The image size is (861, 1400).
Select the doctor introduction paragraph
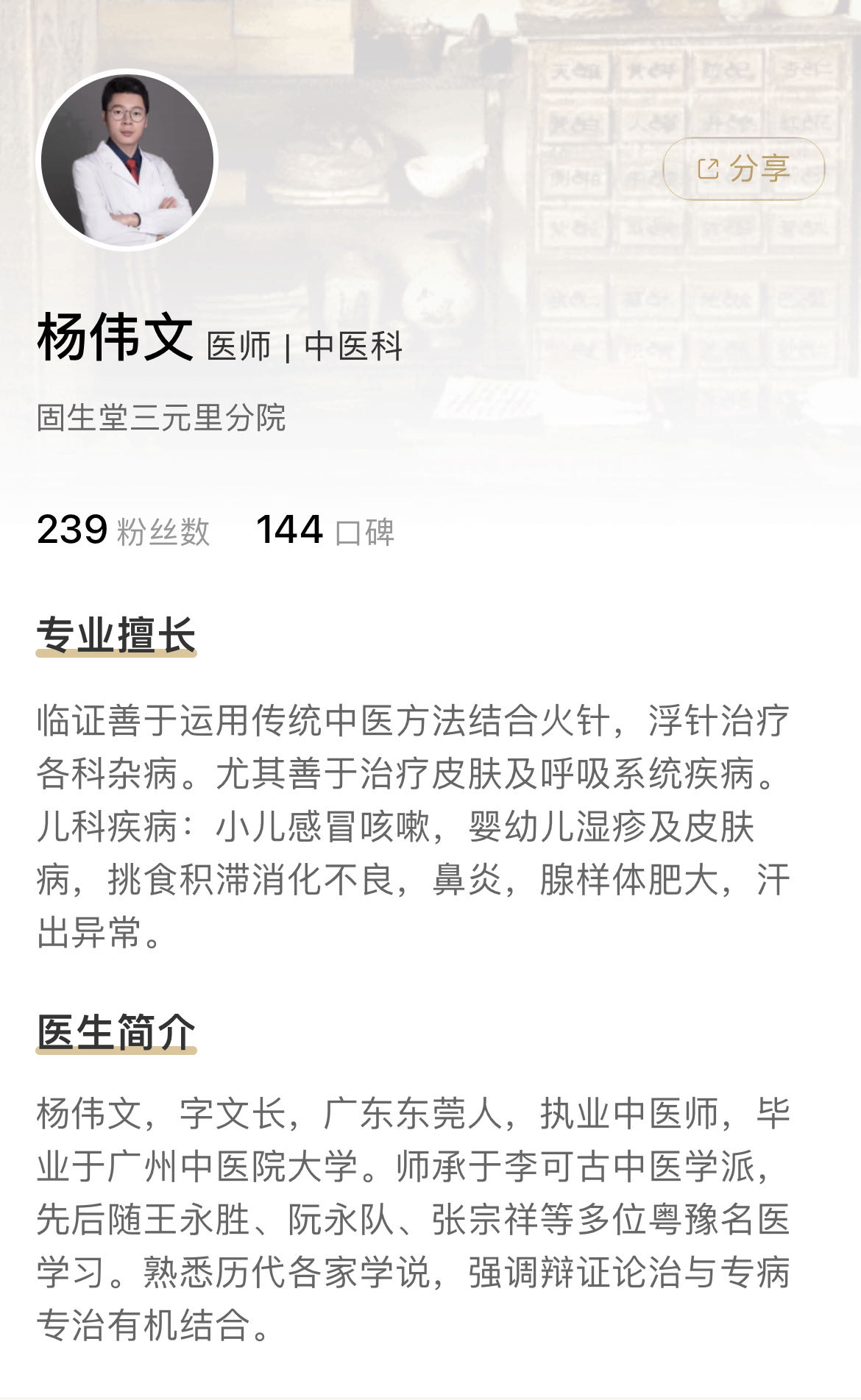tap(412, 1214)
